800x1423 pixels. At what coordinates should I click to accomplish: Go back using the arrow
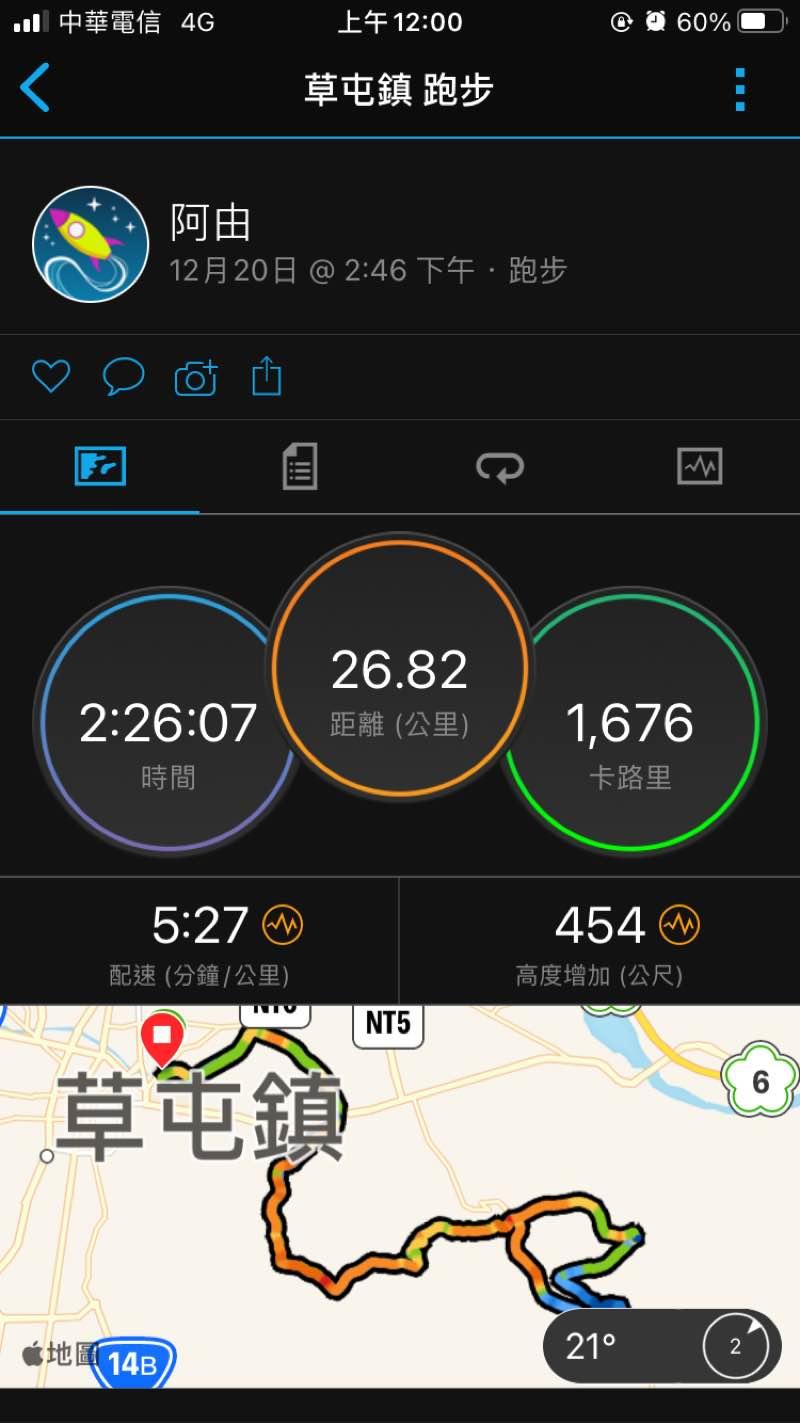(35, 88)
